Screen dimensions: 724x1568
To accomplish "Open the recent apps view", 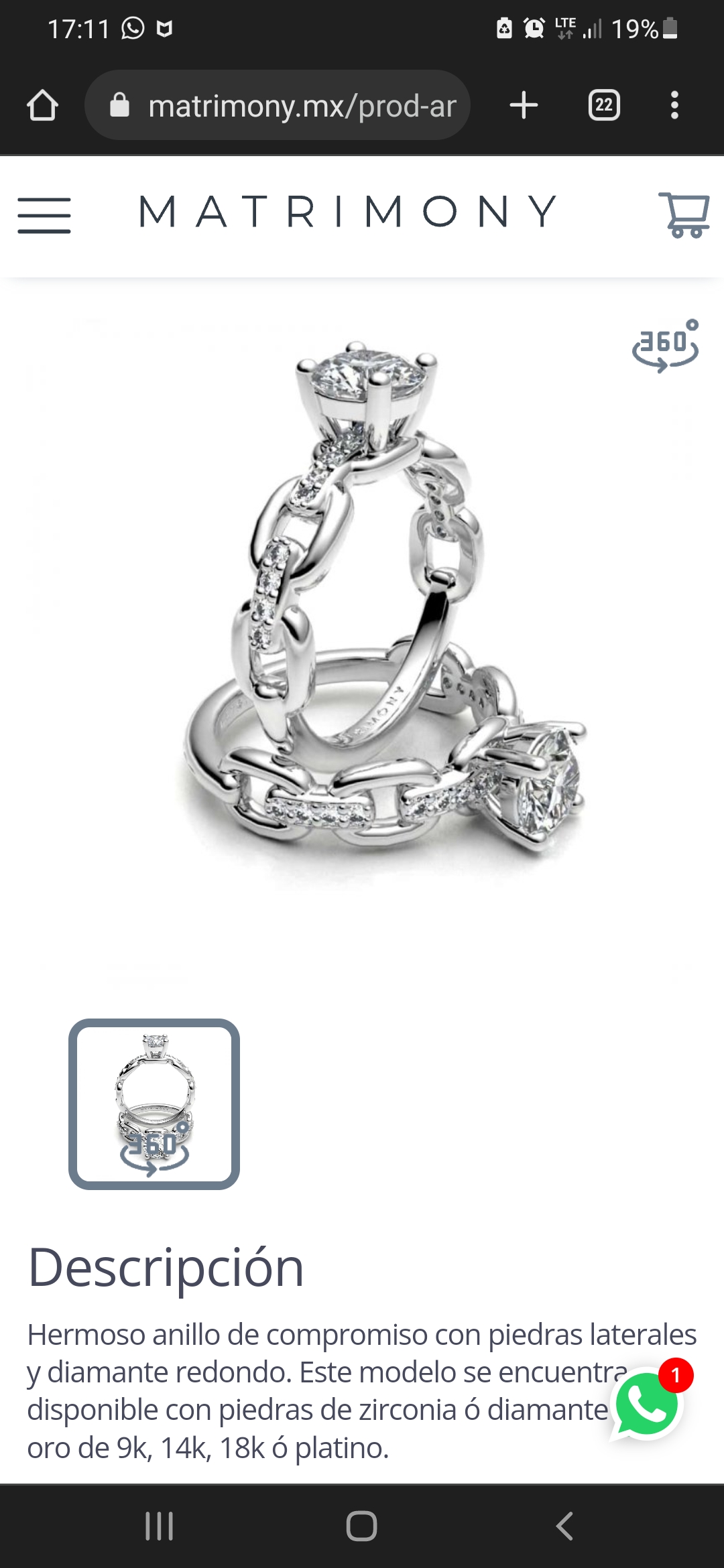I will coord(160,1526).
